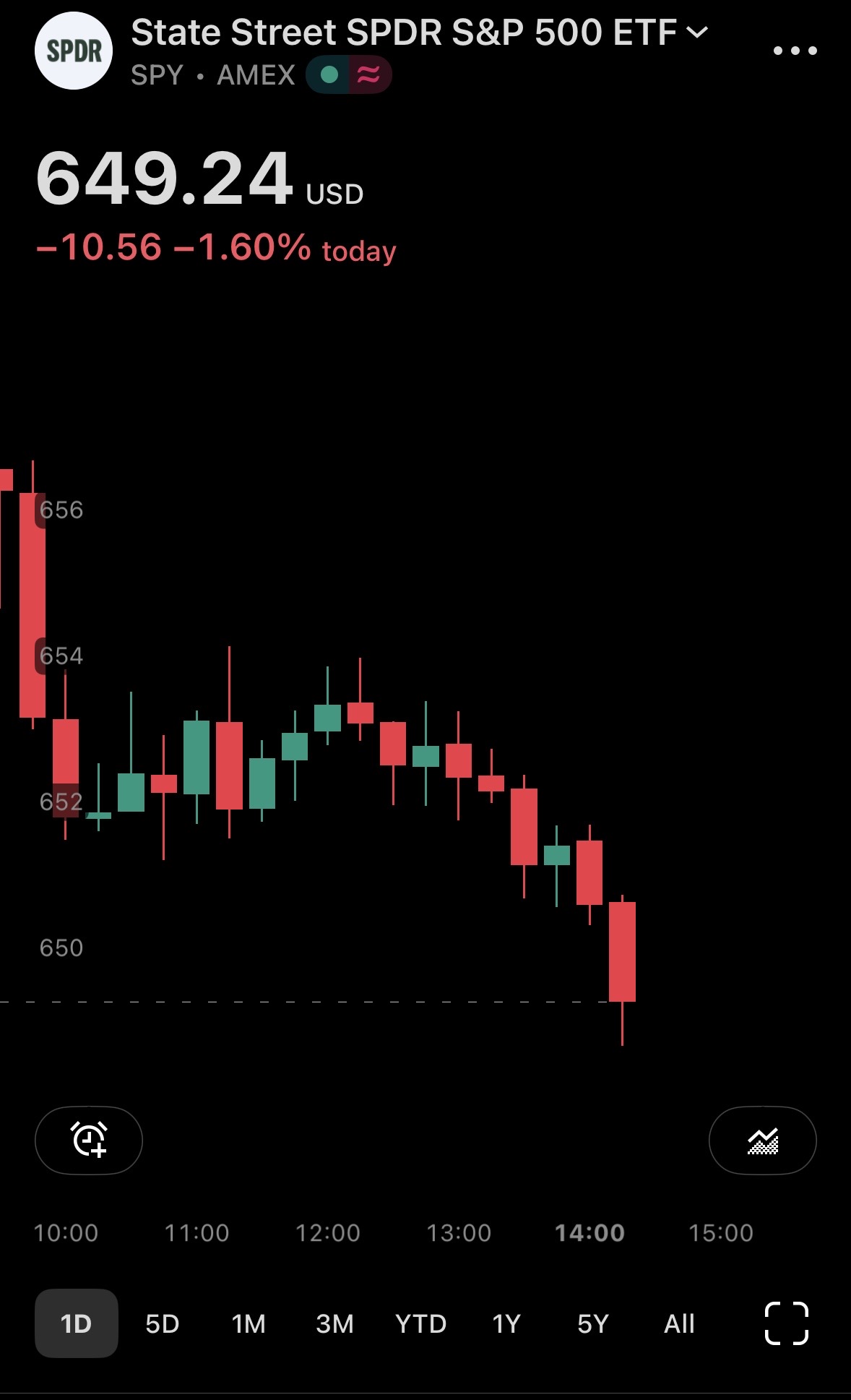Select the YTD range
851x1400 pixels.
pos(420,1323)
